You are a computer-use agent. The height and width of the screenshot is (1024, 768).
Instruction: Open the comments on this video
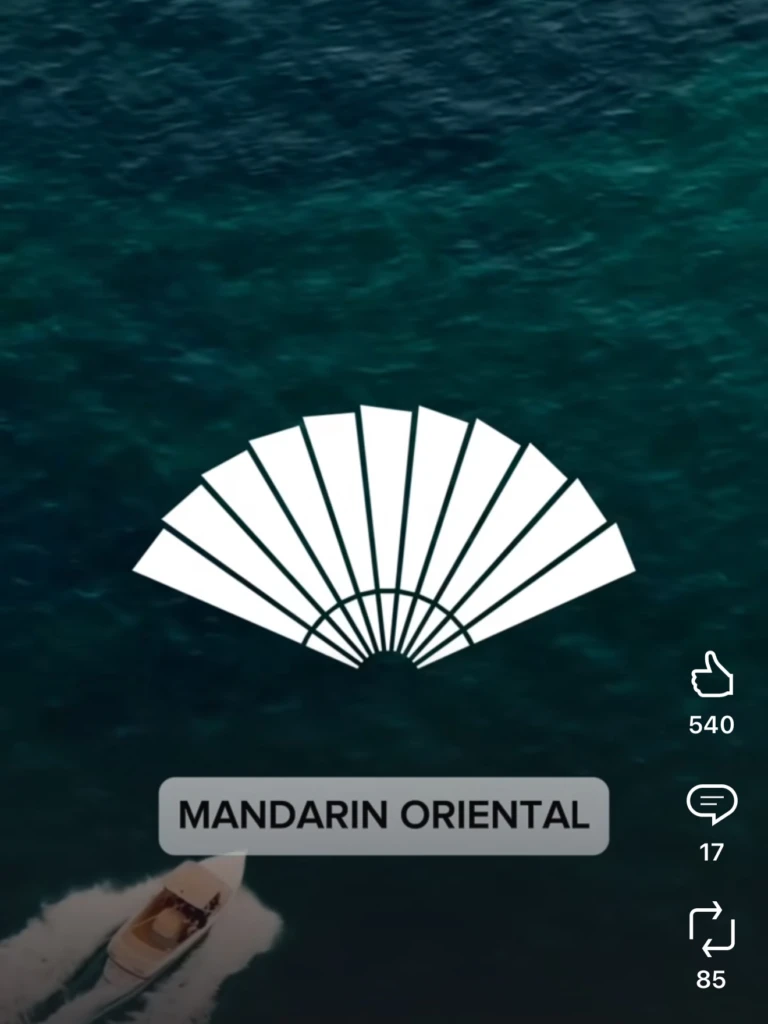point(712,804)
